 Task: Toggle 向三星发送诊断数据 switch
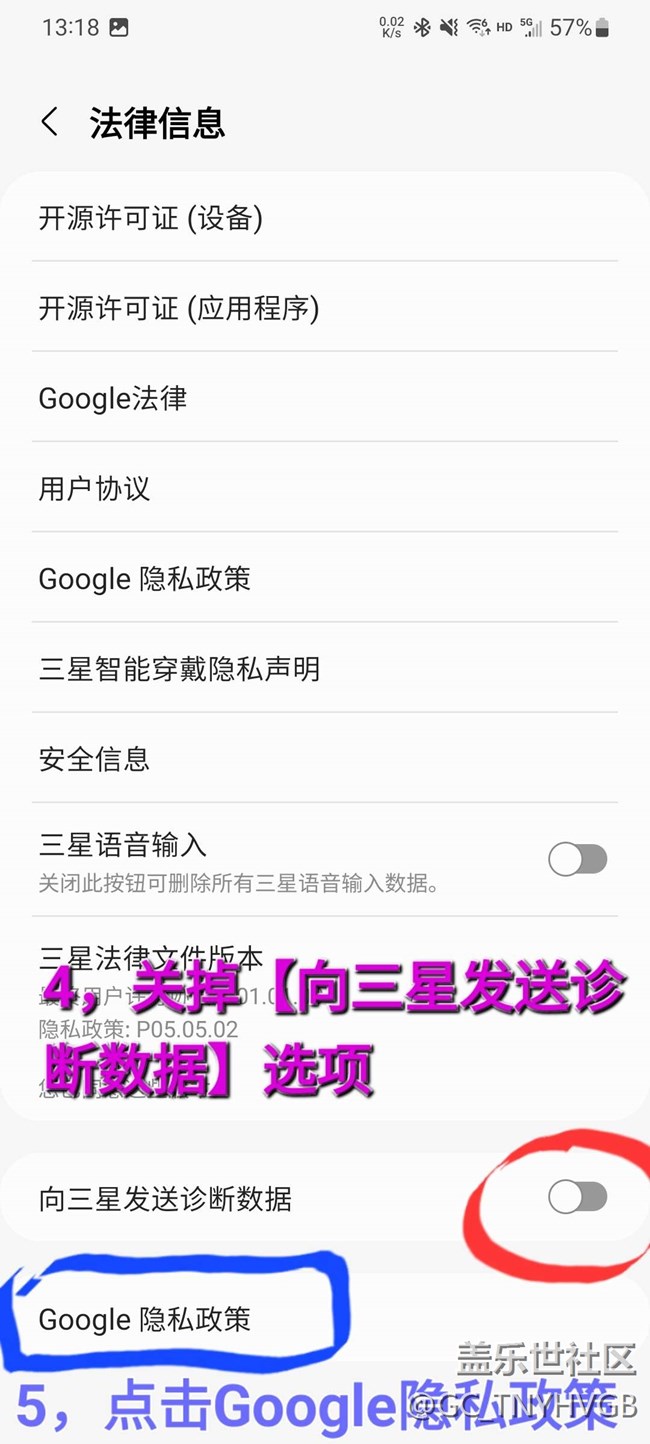(577, 1197)
